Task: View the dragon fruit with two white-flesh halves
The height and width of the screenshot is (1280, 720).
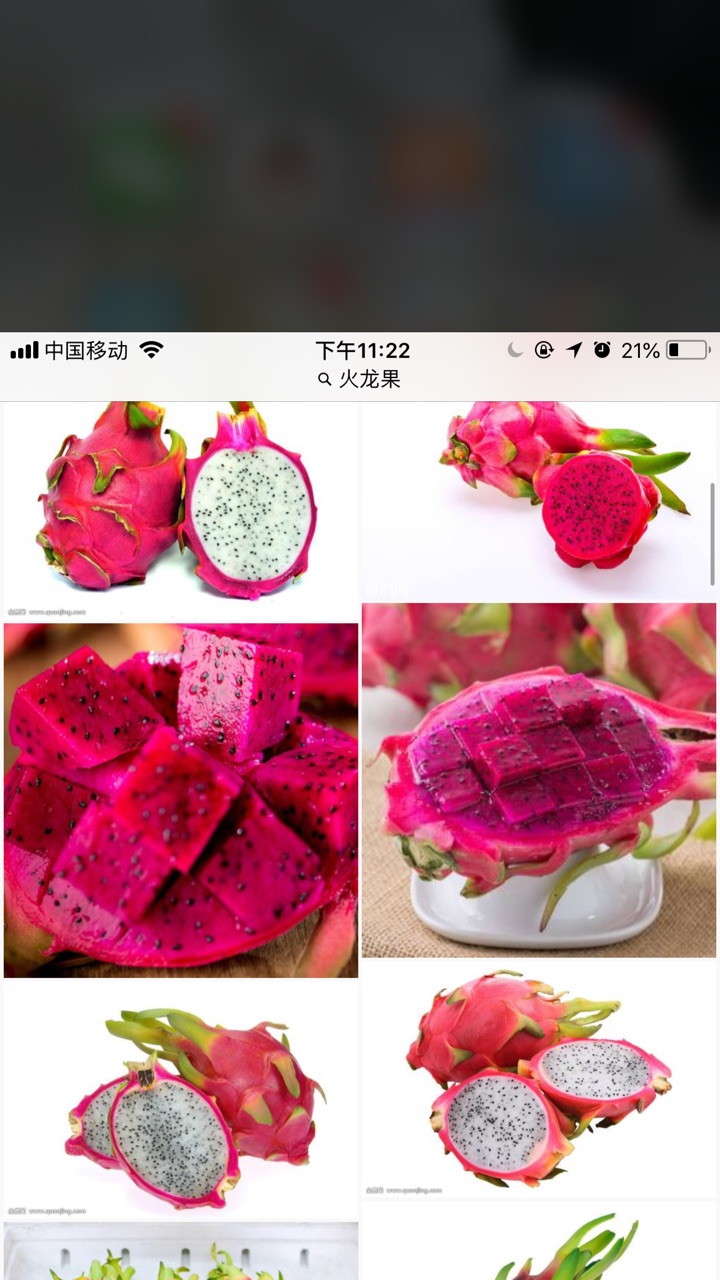Action: click(540, 1080)
